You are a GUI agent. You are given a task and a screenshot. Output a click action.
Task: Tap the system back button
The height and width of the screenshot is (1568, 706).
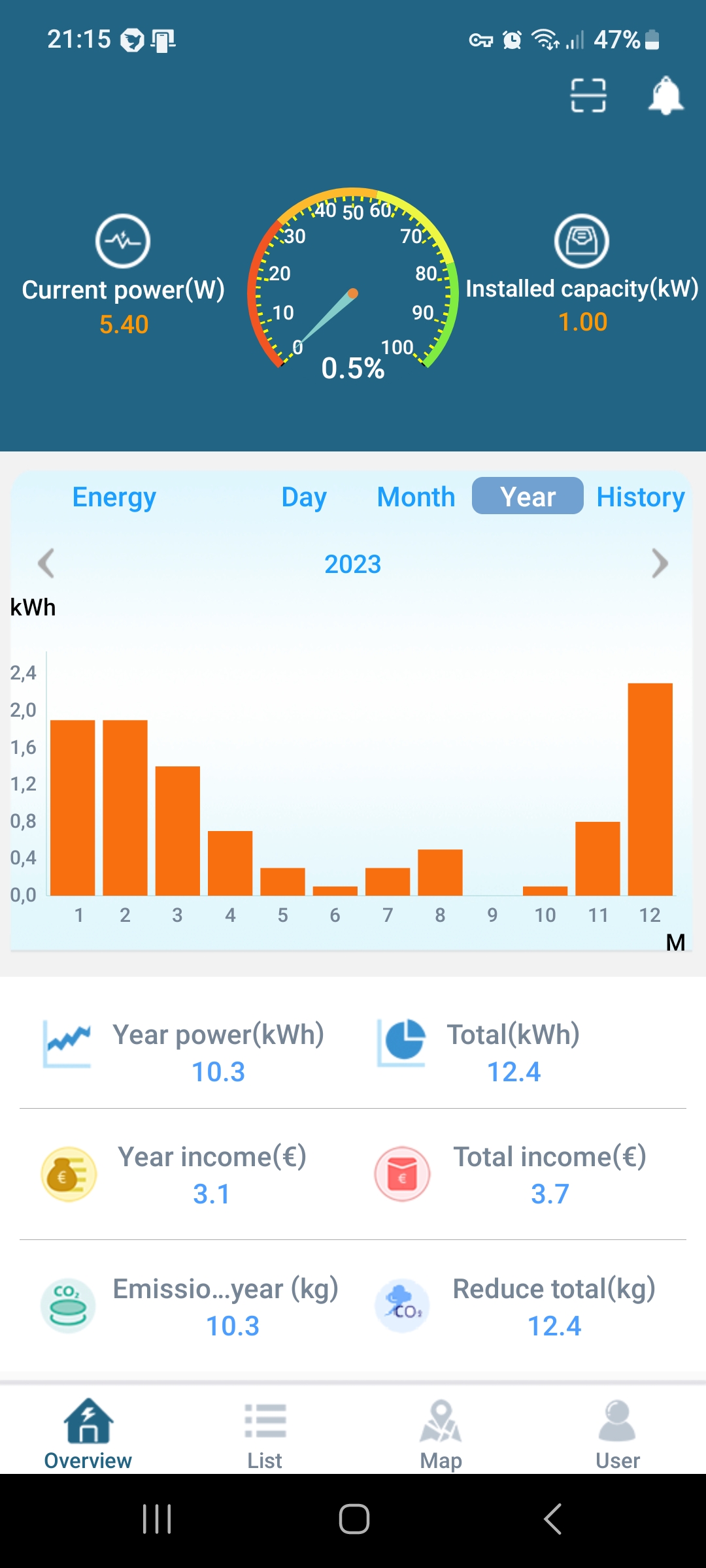(x=552, y=1519)
